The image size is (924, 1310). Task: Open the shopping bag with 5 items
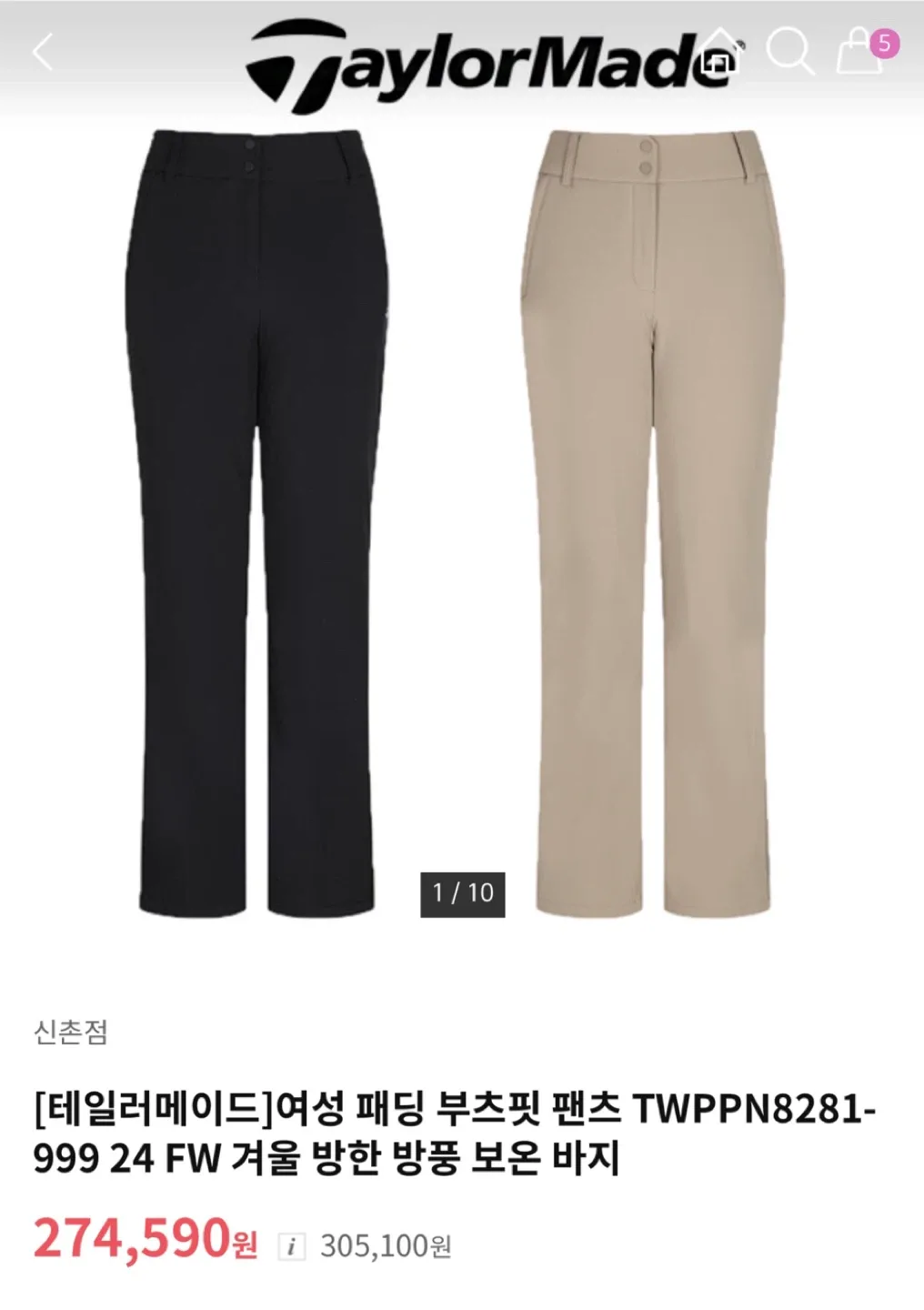859,52
